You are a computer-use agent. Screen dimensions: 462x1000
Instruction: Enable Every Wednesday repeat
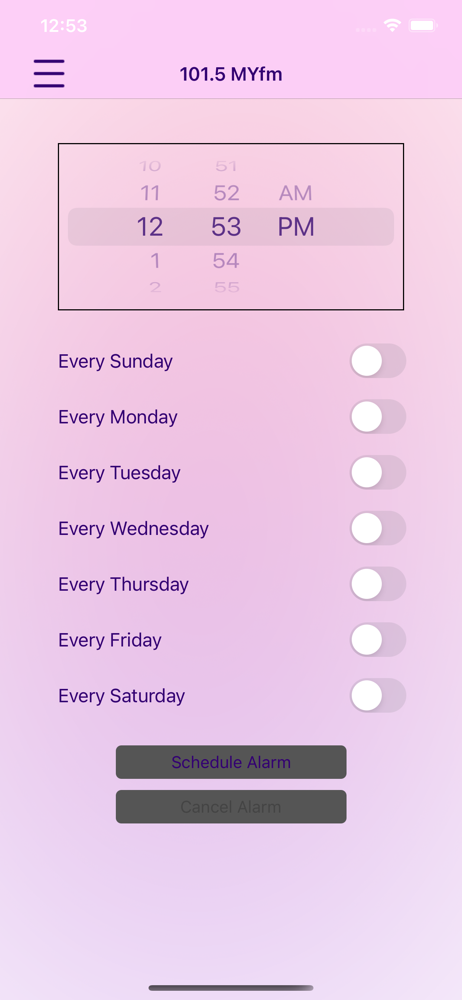point(378,528)
